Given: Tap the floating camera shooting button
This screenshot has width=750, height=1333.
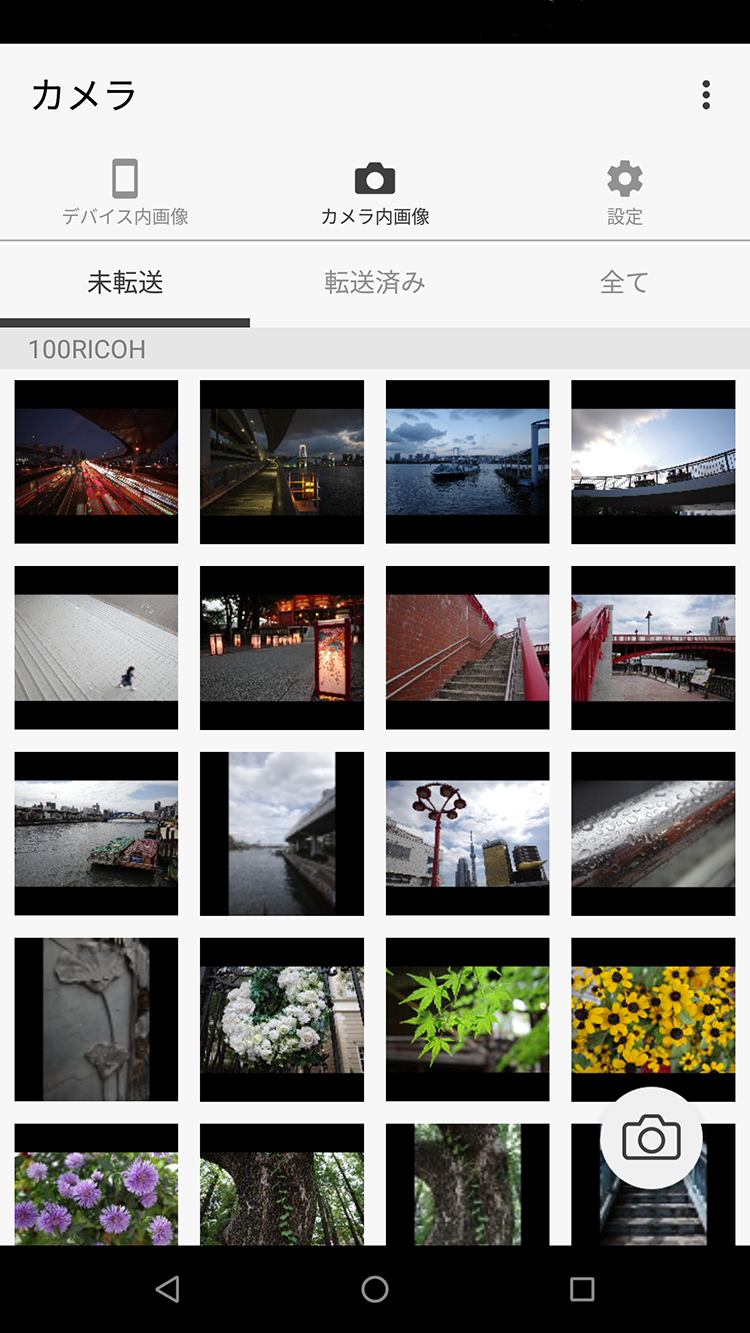Looking at the screenshot, I should click(651, 1138).
